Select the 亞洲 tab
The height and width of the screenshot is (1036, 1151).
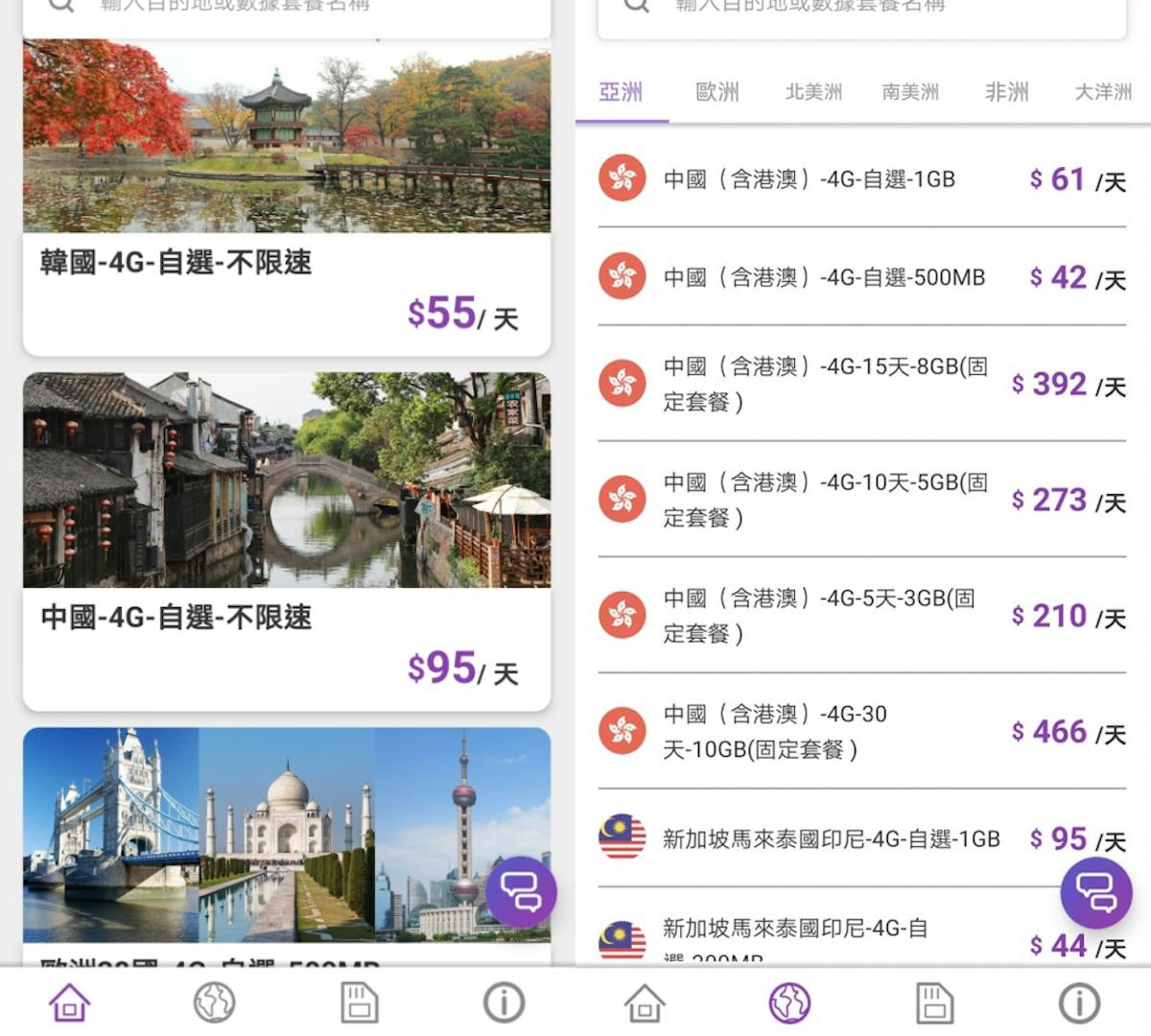621,92
